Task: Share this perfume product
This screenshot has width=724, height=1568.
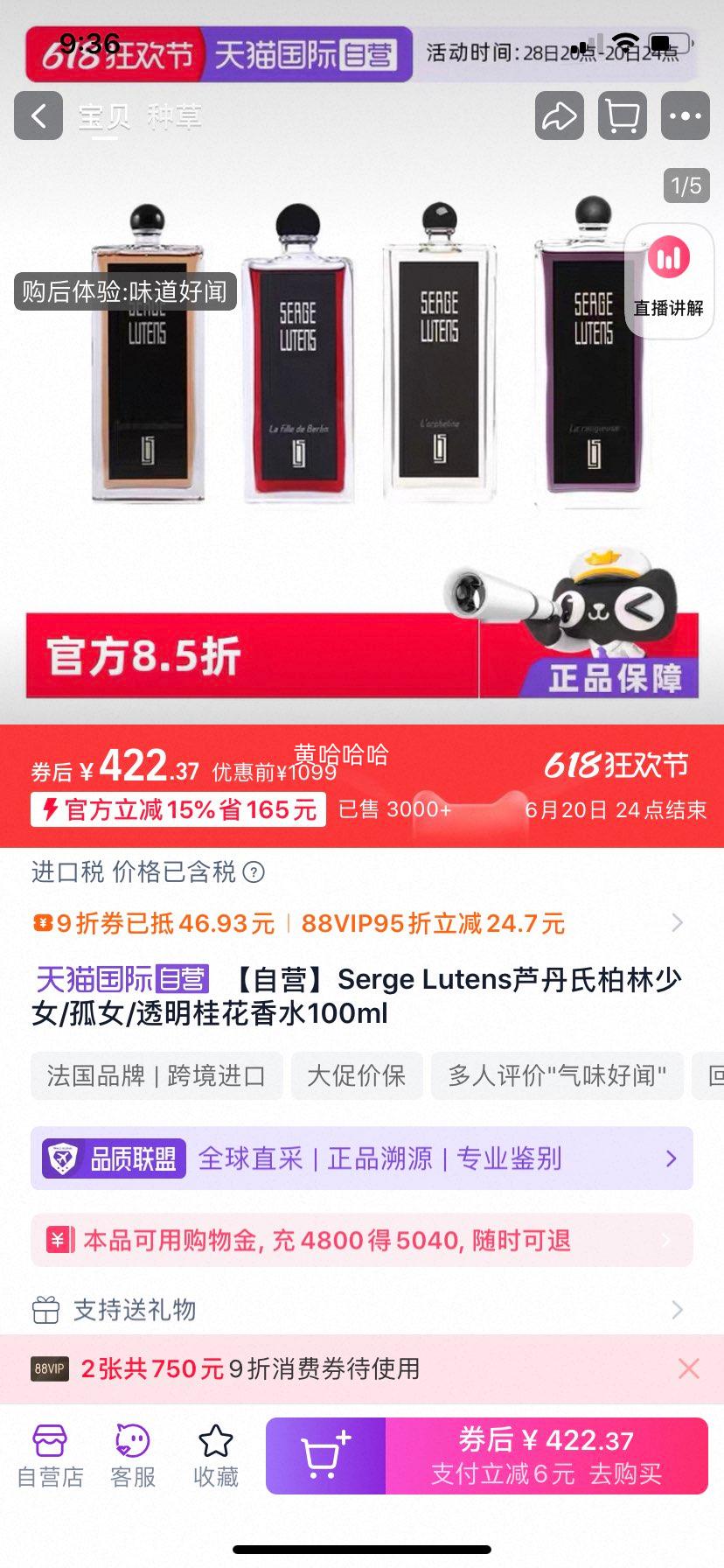Action: pyautogui.click(x=560, y=115)
